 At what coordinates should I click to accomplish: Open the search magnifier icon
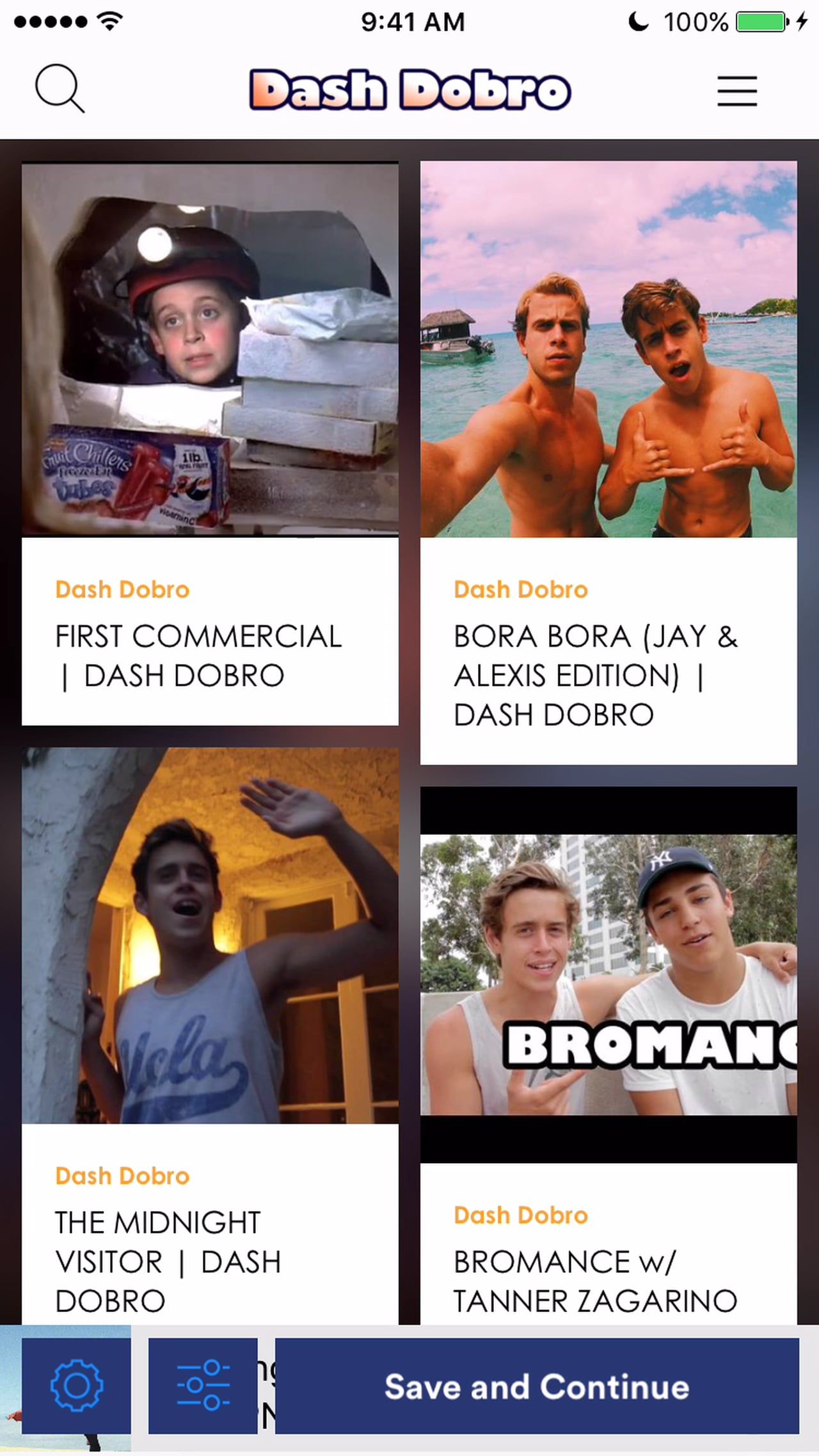pyautogui.click(x=60, y=88)
